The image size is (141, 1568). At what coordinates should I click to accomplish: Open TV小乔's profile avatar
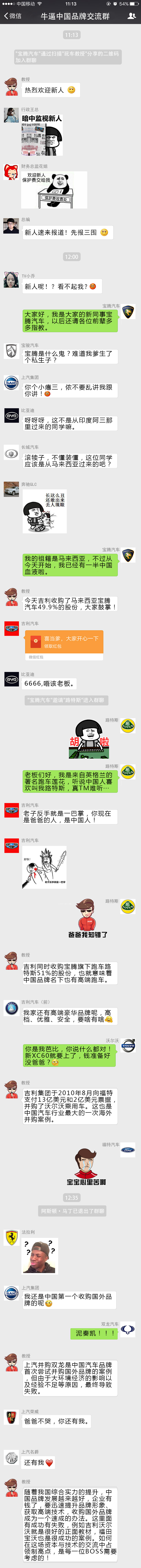coord(11,280)
